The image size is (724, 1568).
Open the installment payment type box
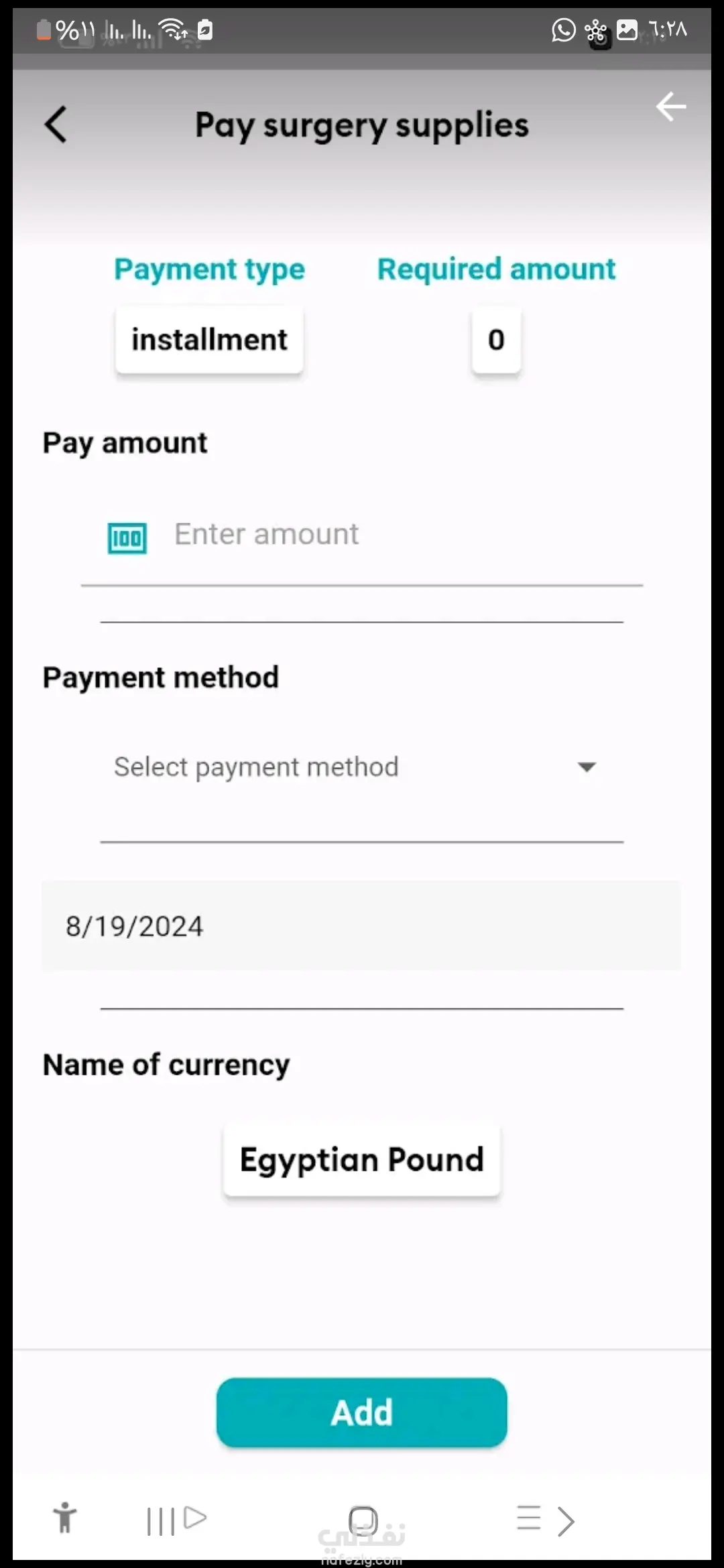tap(209, 340)
